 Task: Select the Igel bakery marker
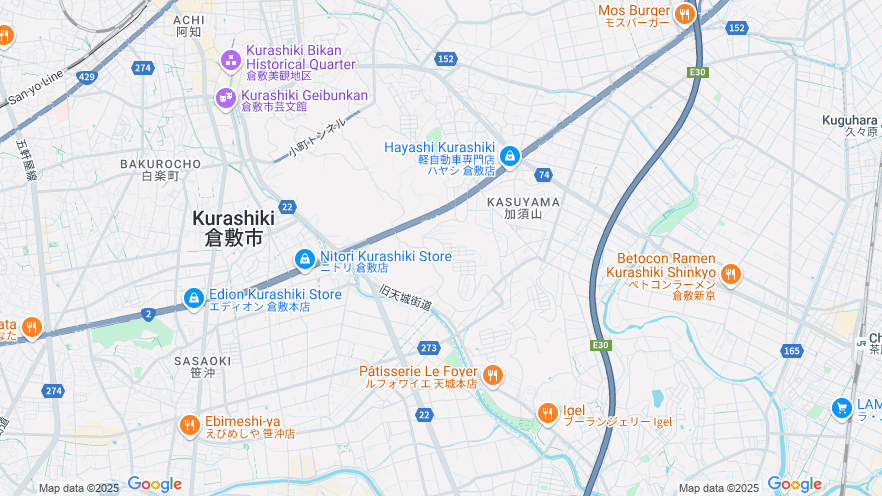547,412
